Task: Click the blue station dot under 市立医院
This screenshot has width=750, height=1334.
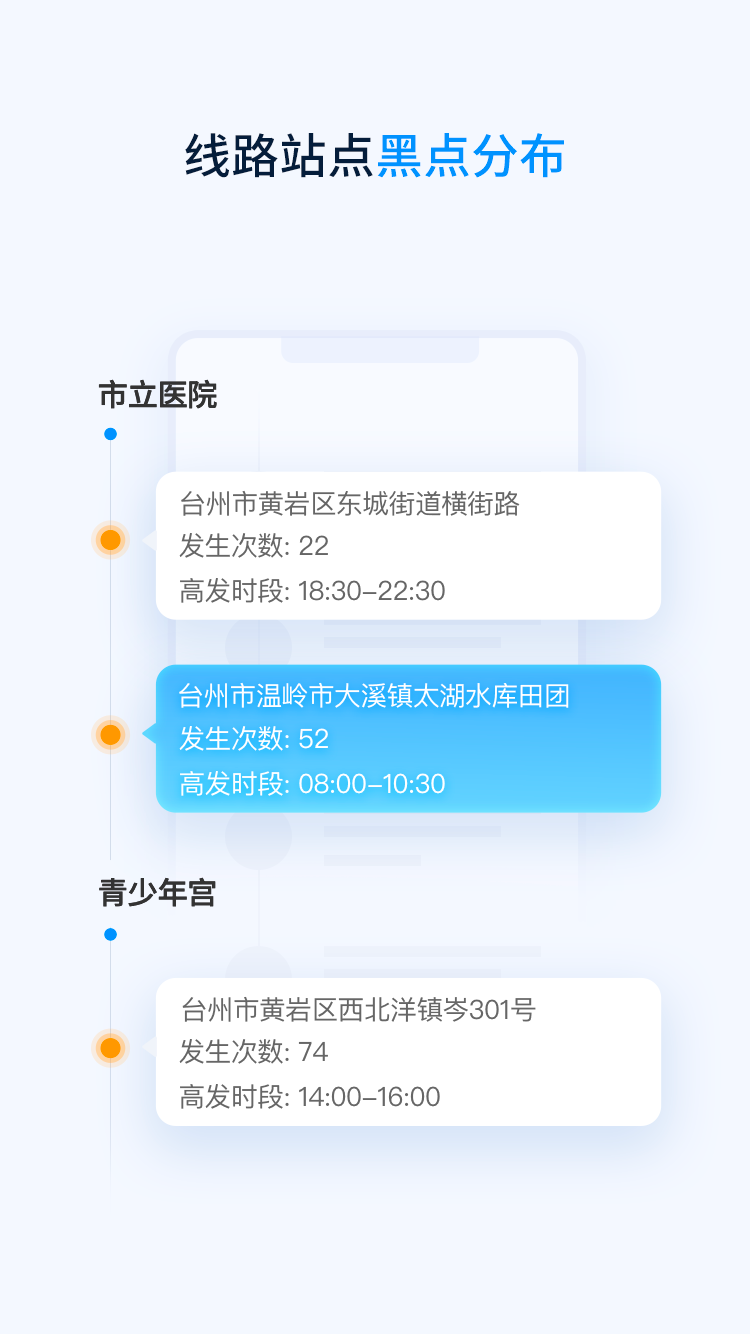Action: click(109, 433)
